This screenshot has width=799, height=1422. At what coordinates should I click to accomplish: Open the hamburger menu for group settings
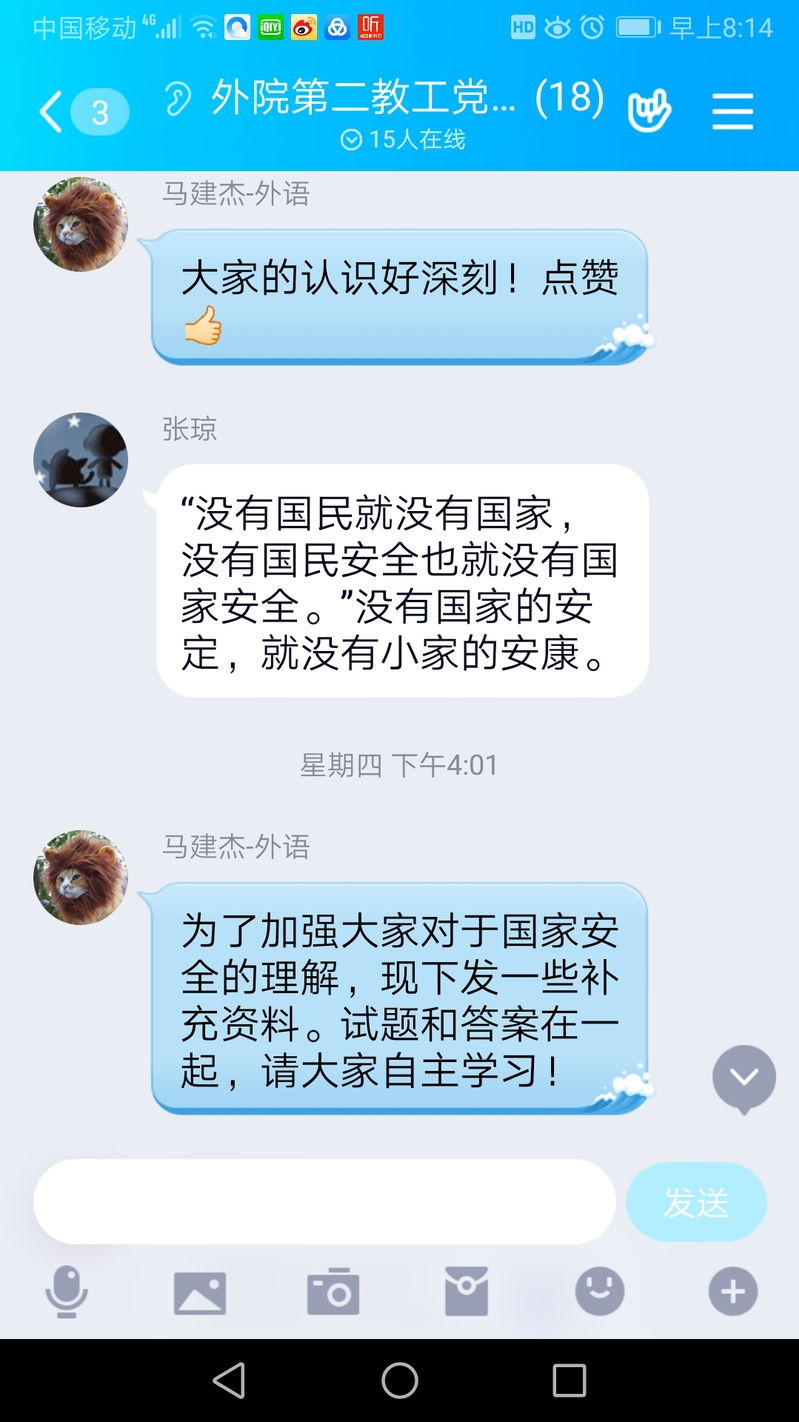click(x=733, y=111)
